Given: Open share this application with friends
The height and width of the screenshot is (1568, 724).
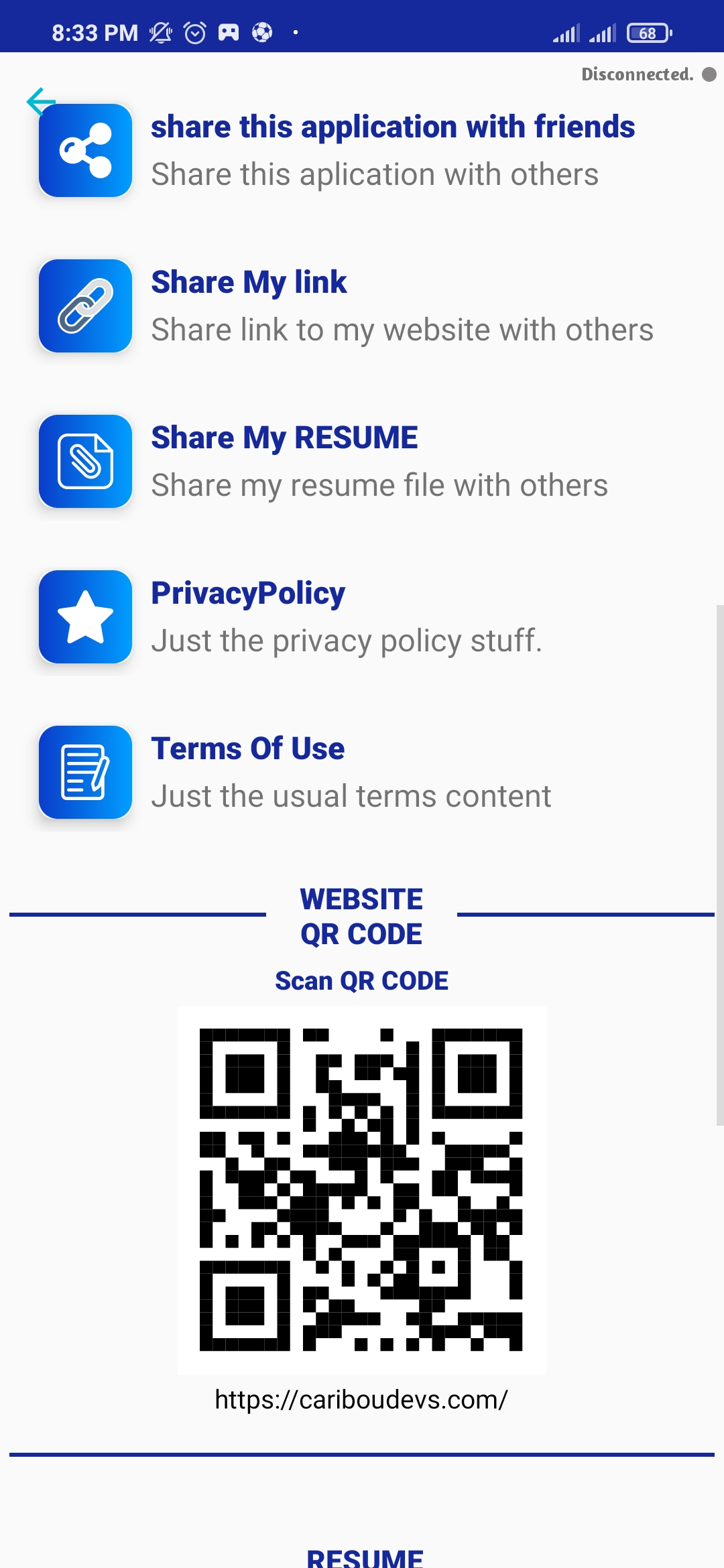Looking at the screenshot, I should pos(394,149).
